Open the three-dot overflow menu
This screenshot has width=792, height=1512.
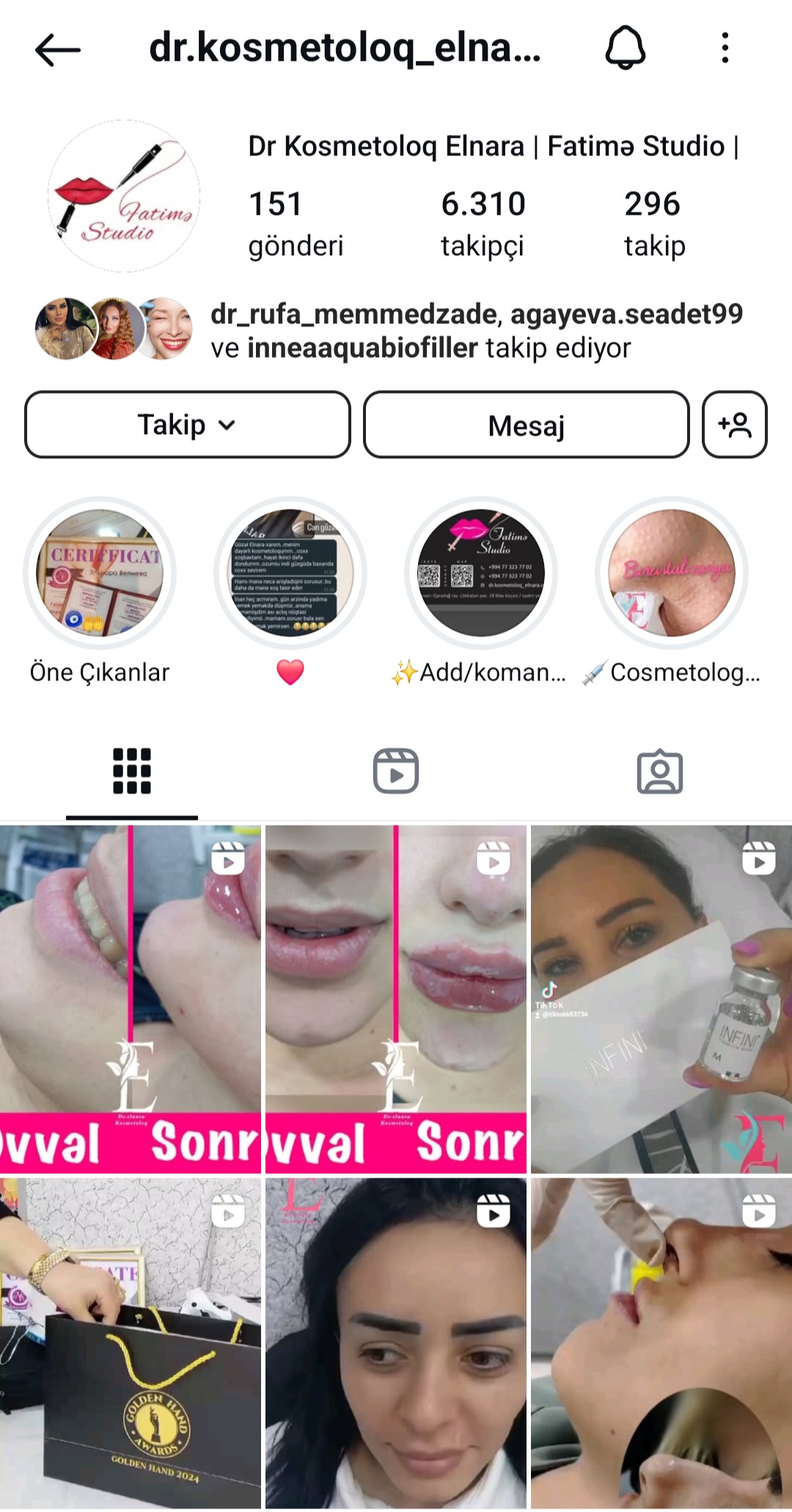[x=725, y=48]
